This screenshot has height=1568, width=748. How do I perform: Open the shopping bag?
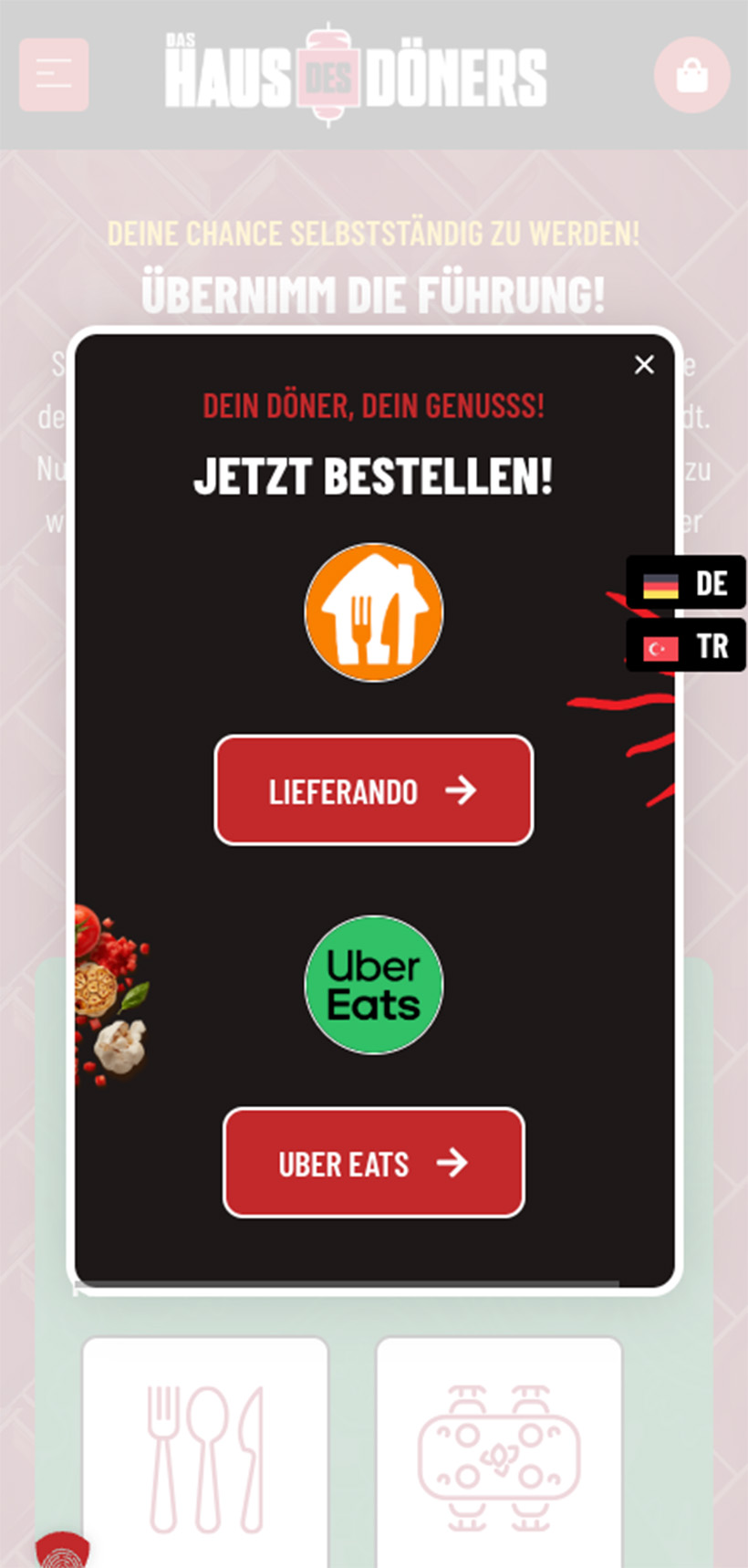click(x=691, y=75)
